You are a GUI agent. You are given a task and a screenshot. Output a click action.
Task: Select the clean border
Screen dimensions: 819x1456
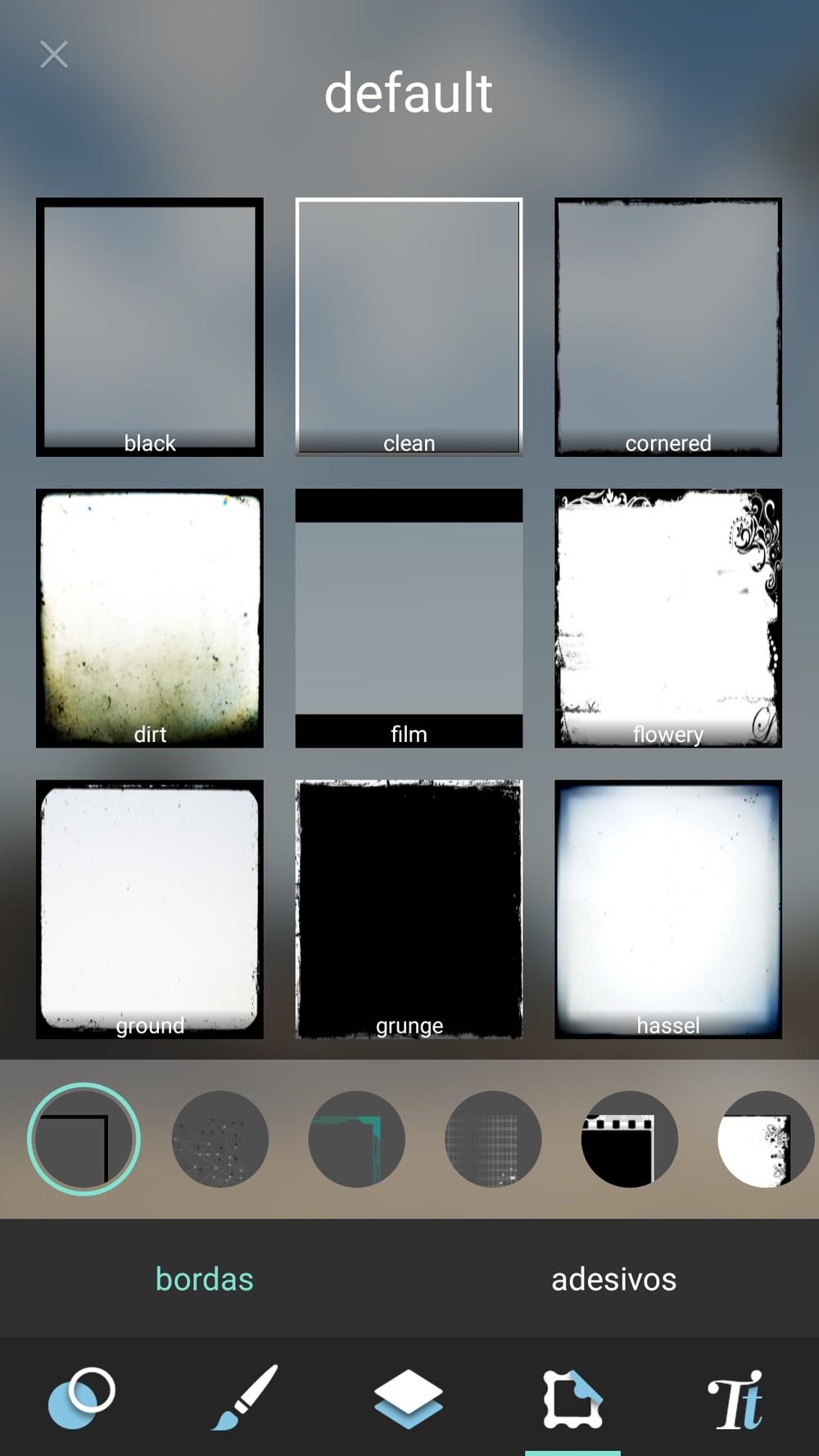(x=409, y=327)
